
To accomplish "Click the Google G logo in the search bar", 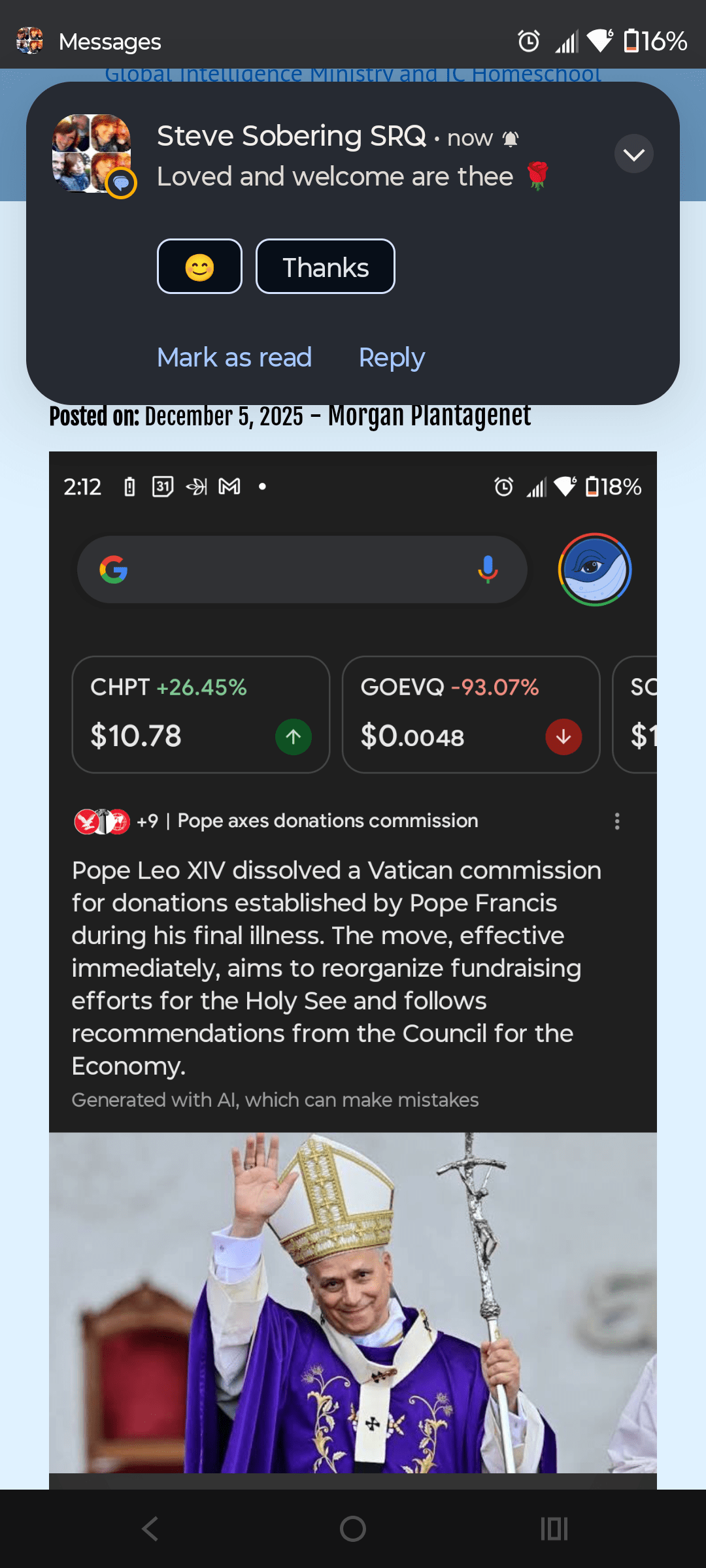I will [116, 569].
